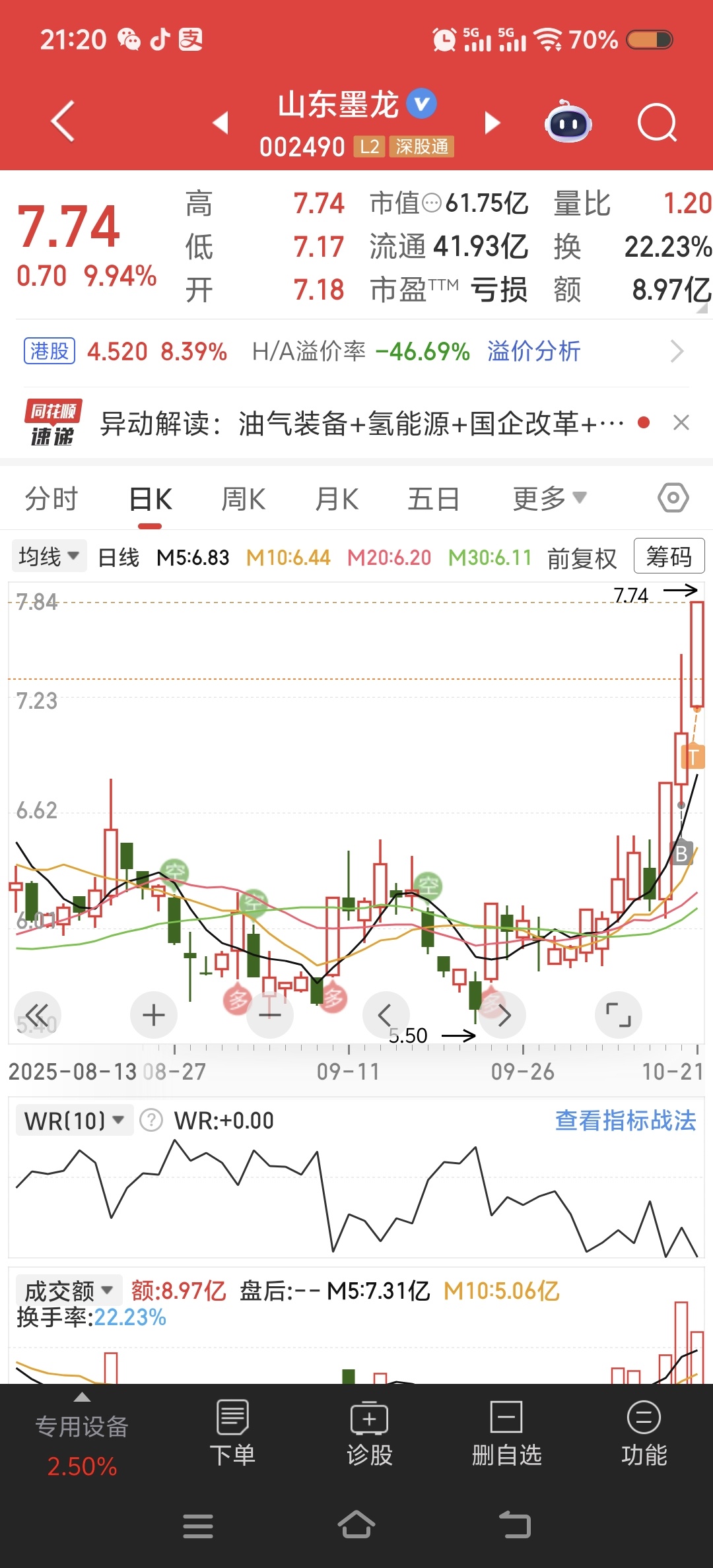Switch to previous stock with left triangle
Image resolution: width=713 pixels, height=1568 pixels.
[221, 123]
